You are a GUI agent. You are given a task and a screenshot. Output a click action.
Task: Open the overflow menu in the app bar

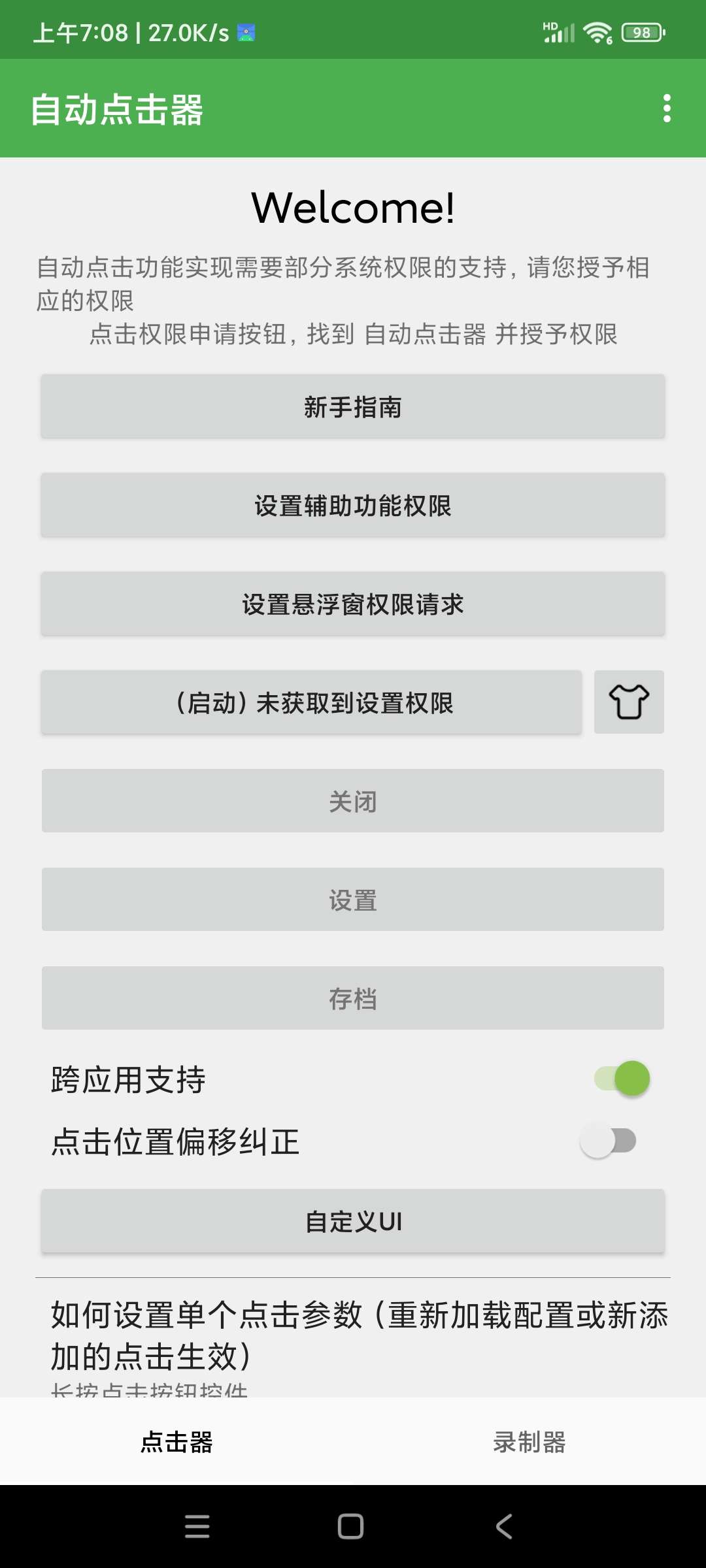(x=666, y=108)
